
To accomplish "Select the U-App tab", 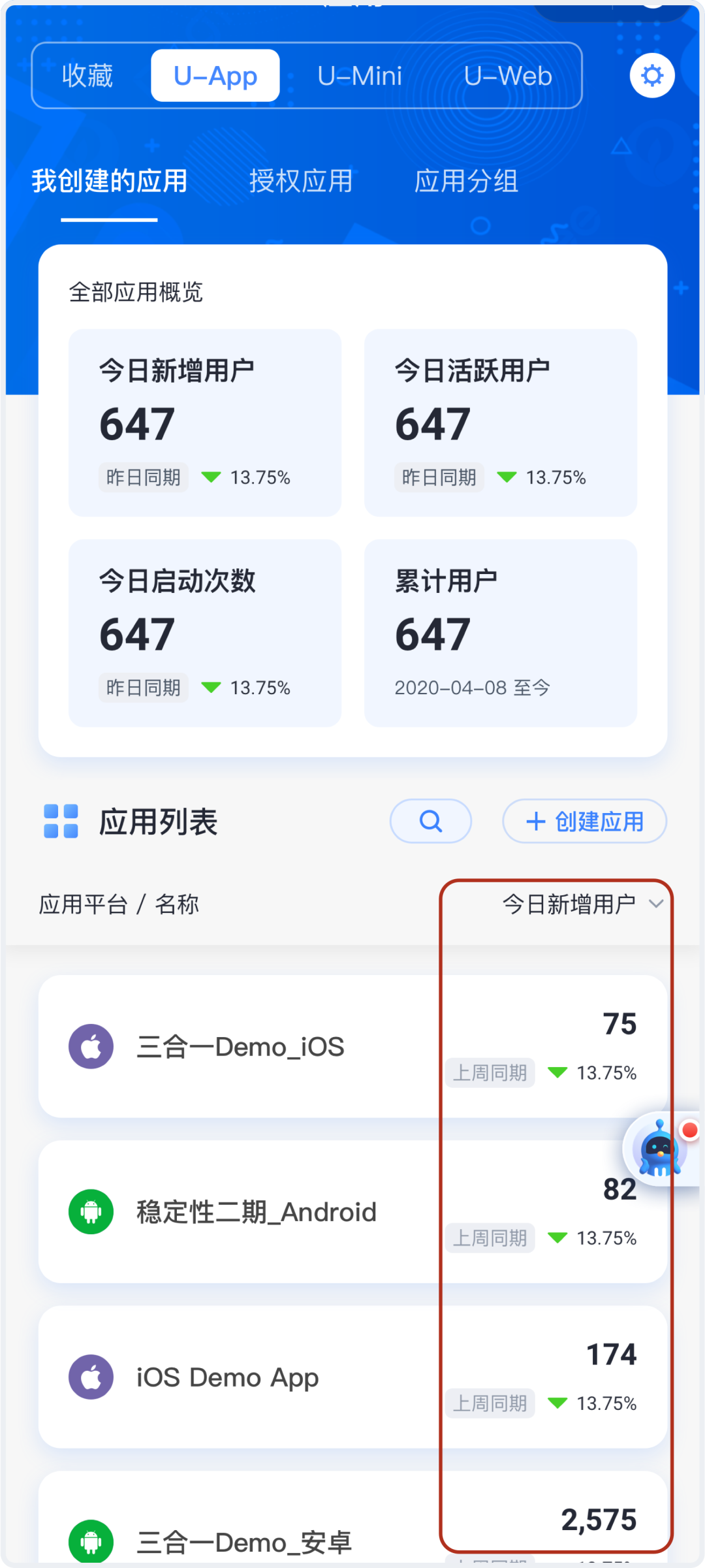I will tap(215, 76).
